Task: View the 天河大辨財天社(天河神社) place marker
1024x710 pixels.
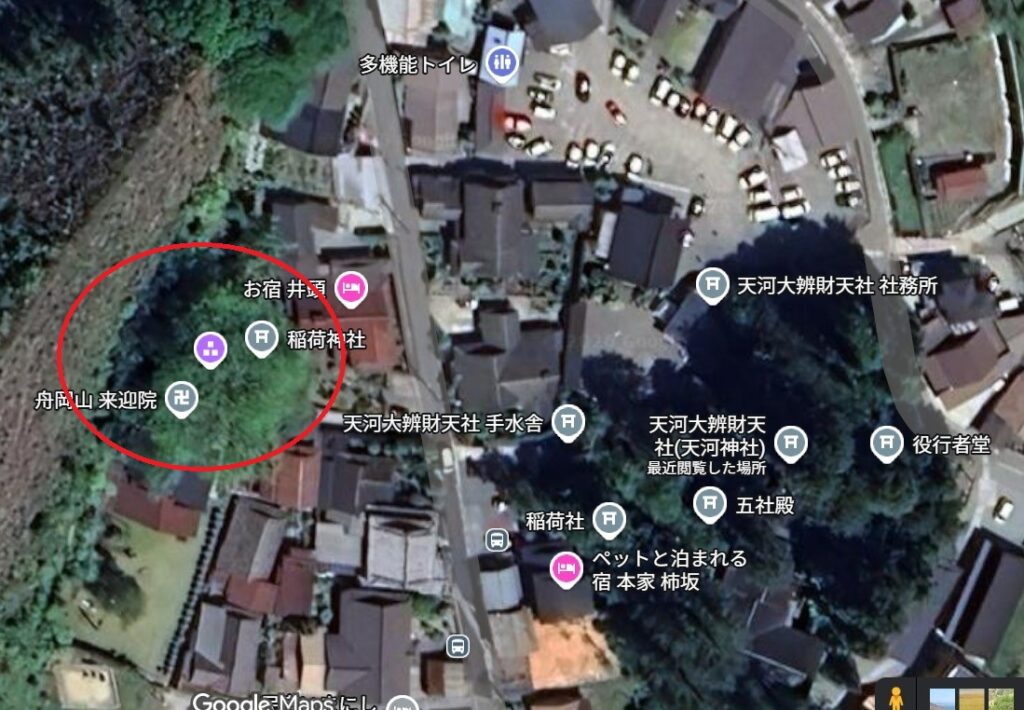Action: point(792,441)
